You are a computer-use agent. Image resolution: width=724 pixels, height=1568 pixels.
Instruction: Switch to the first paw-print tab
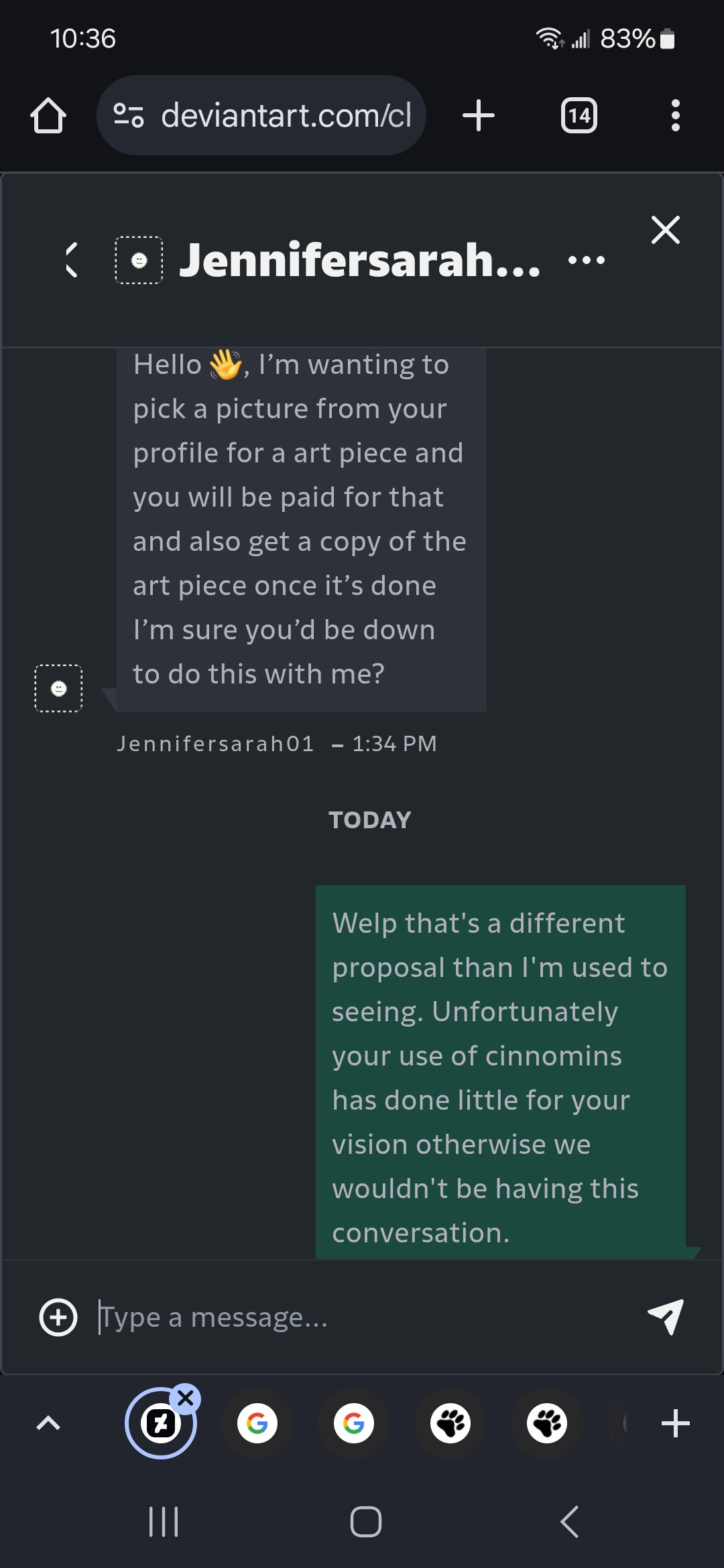click(x=450, y=1423)
